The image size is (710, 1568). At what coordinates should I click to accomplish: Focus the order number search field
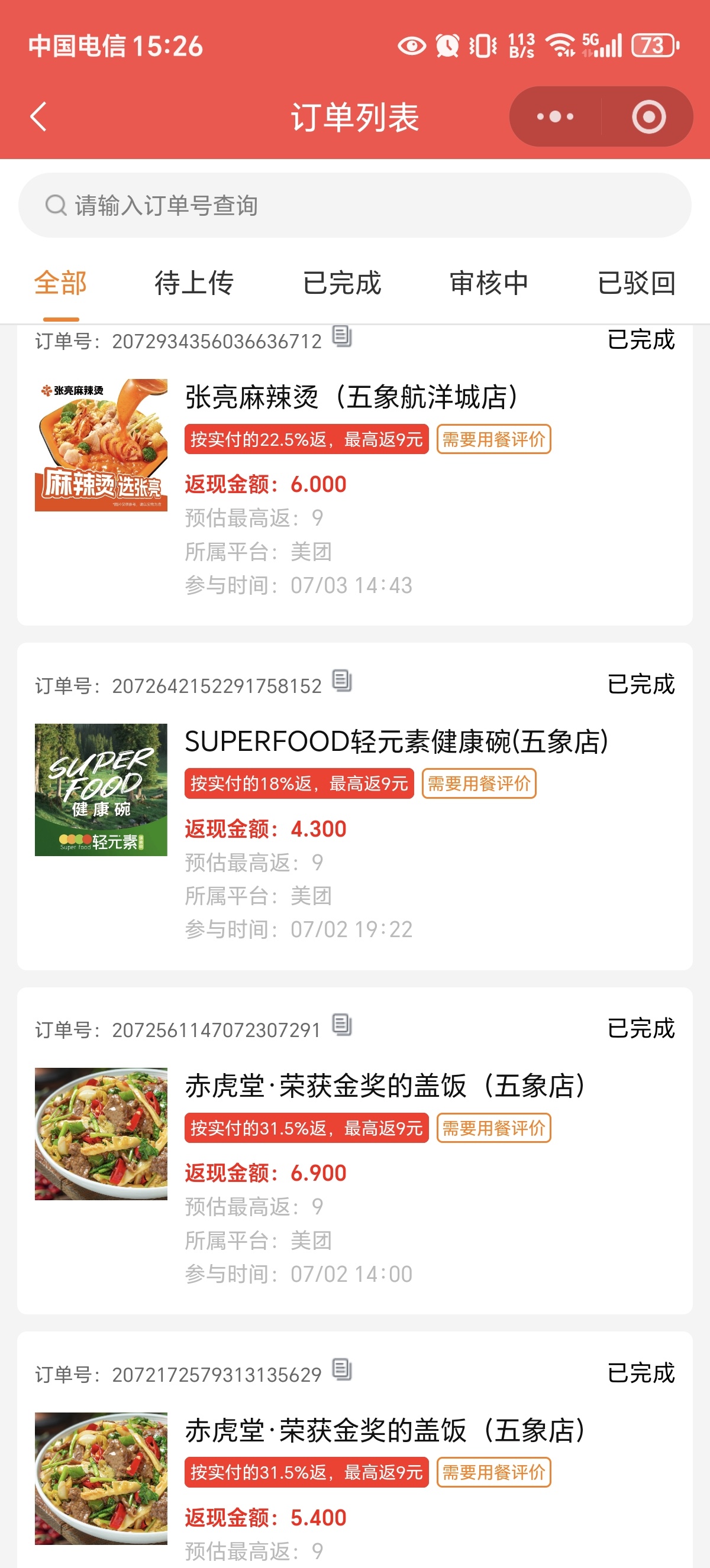(x=355, y=205)
